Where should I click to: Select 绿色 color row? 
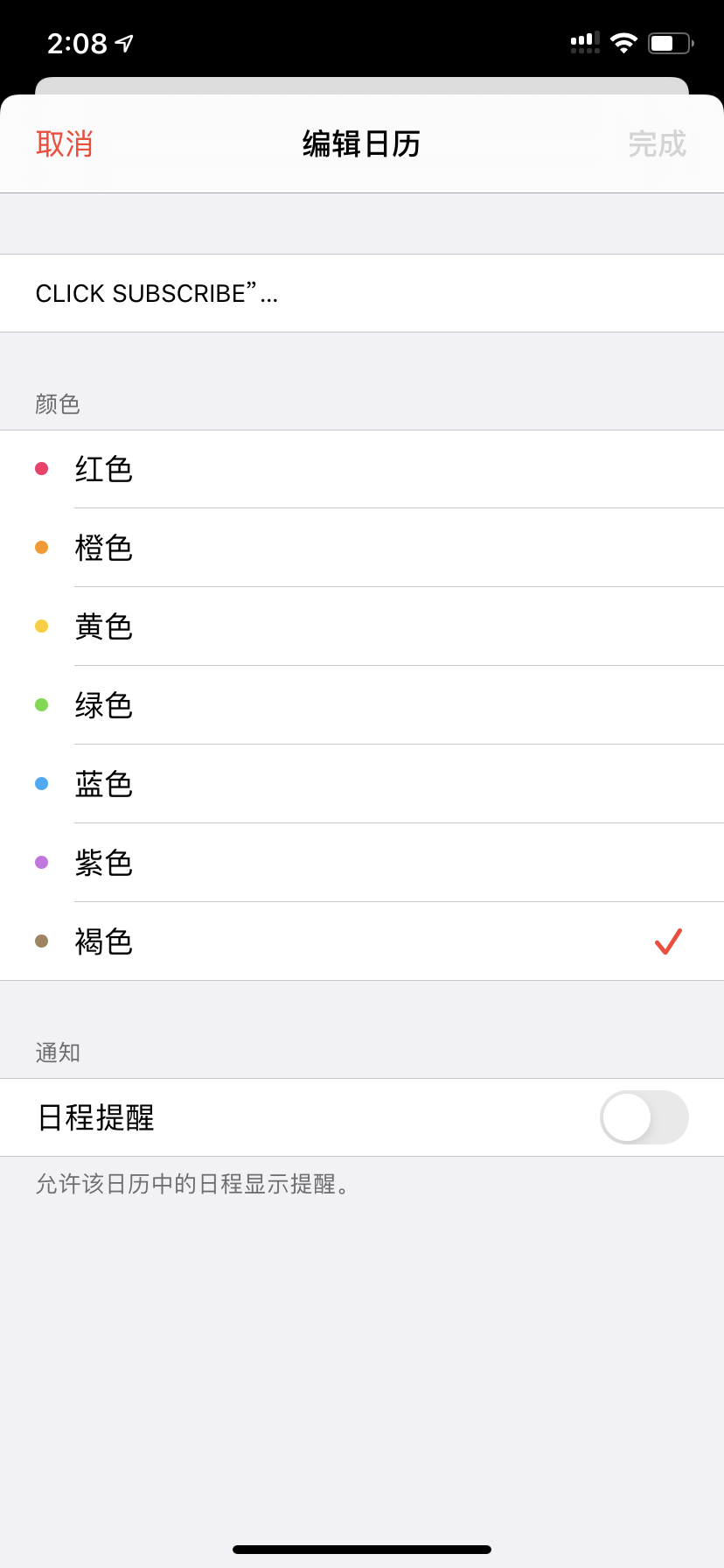coord(362,705)
